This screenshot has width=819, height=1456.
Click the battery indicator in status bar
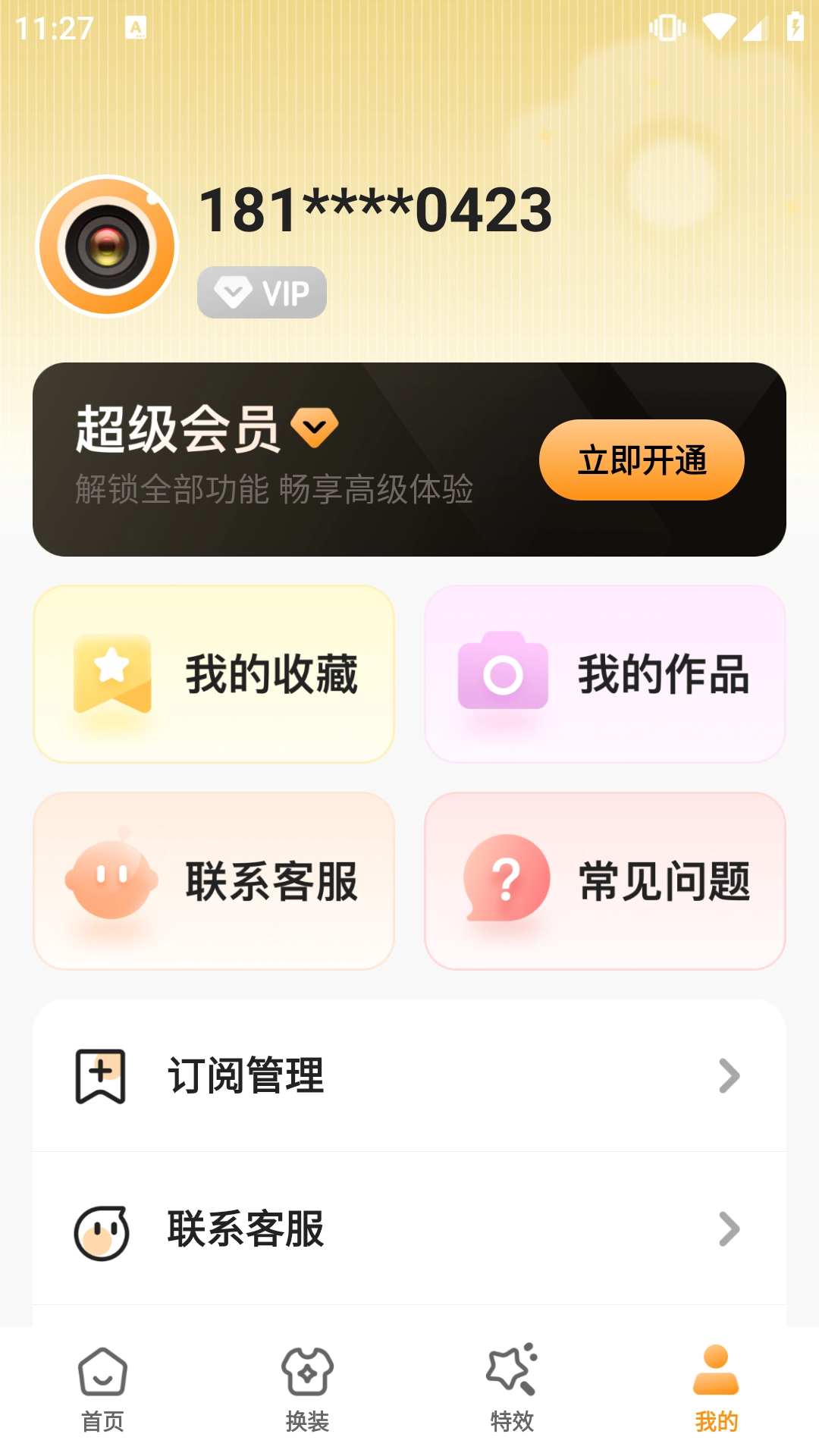tap(793, 25)
